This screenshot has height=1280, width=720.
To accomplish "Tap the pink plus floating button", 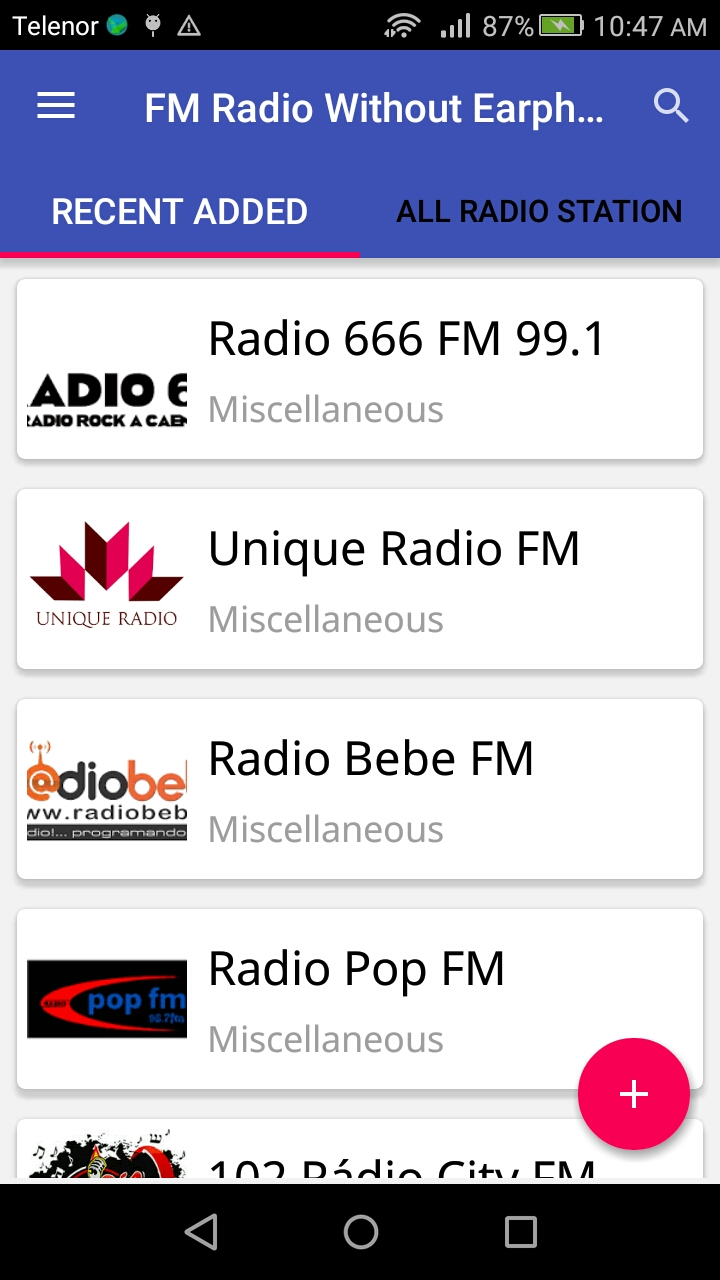I will click(634, 1094).
